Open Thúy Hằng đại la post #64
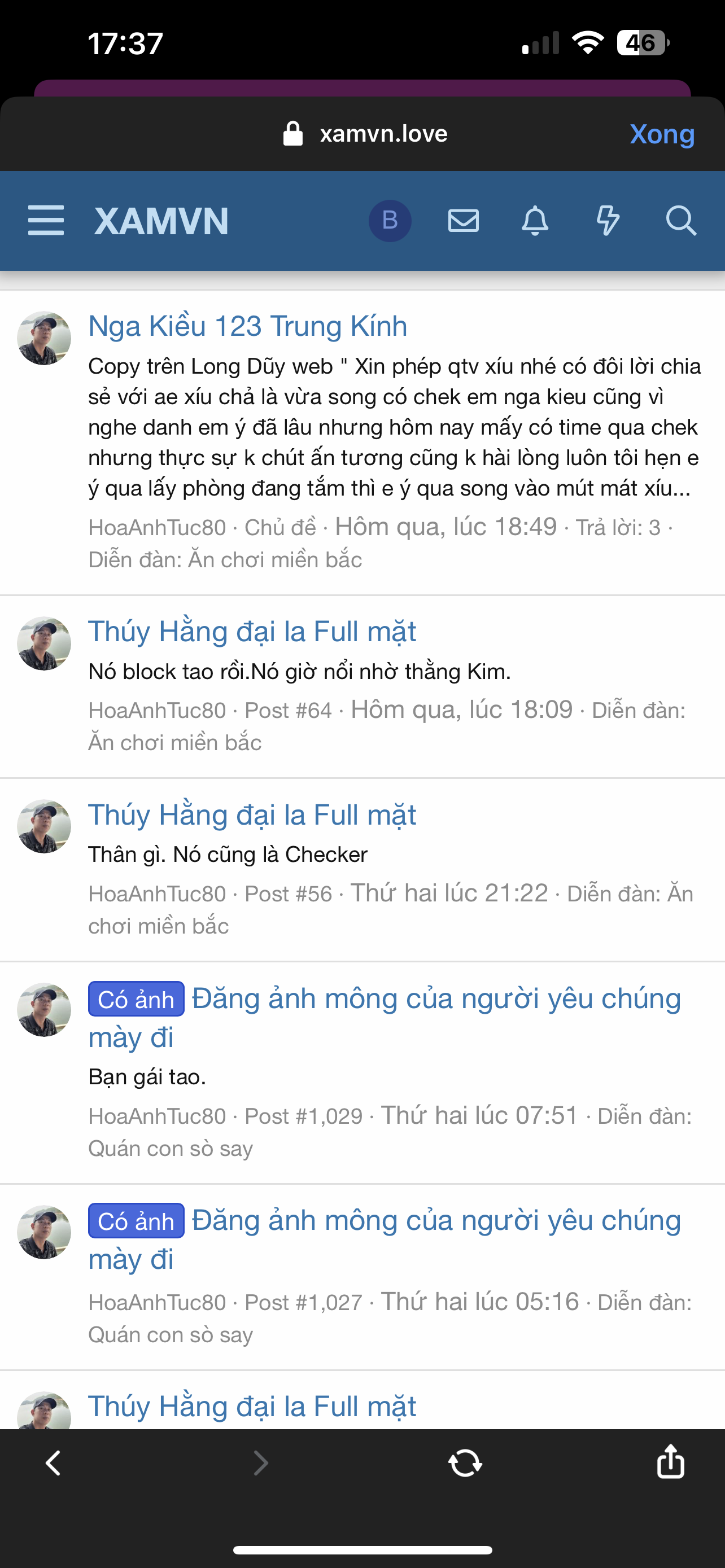 coord(252,631)
